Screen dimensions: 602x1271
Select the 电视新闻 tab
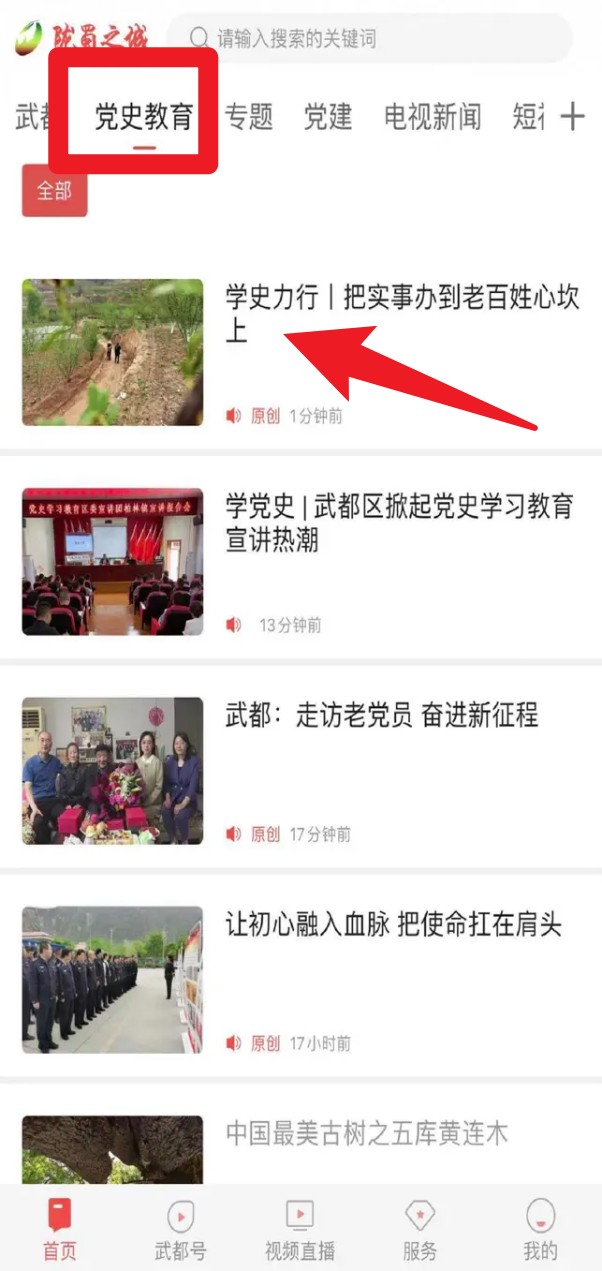[432, 117]
